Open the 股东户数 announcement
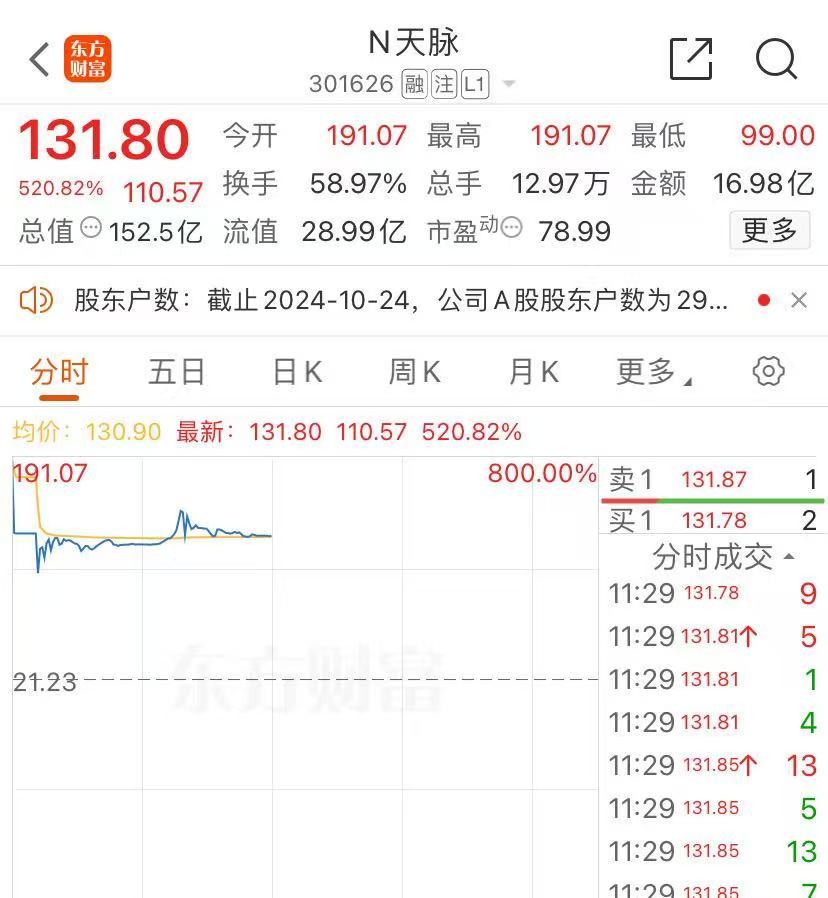This screenshot has height=898, width=828. (x=401, y=300)
